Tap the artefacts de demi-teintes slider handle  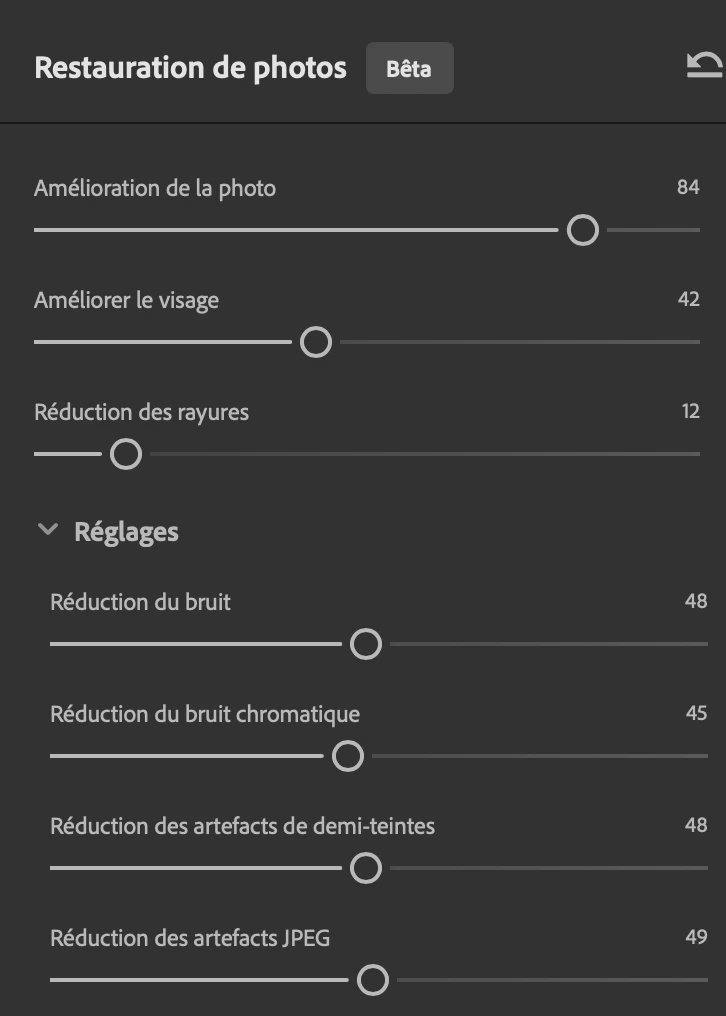(366, 869)
